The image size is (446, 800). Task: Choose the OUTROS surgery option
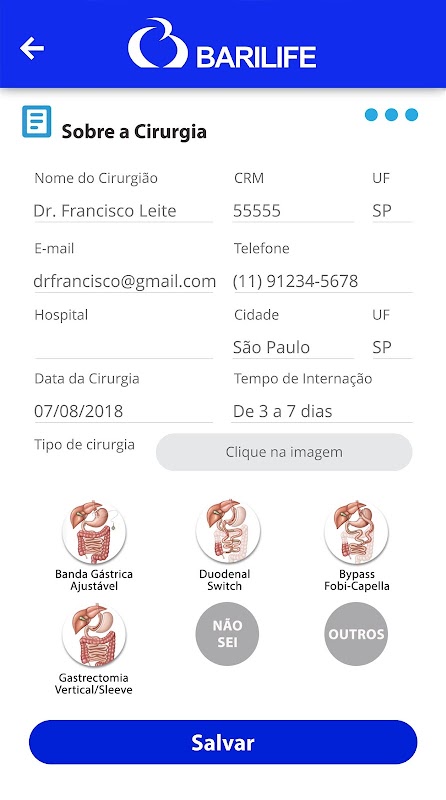pyautogui.click(x=356, y=634)
